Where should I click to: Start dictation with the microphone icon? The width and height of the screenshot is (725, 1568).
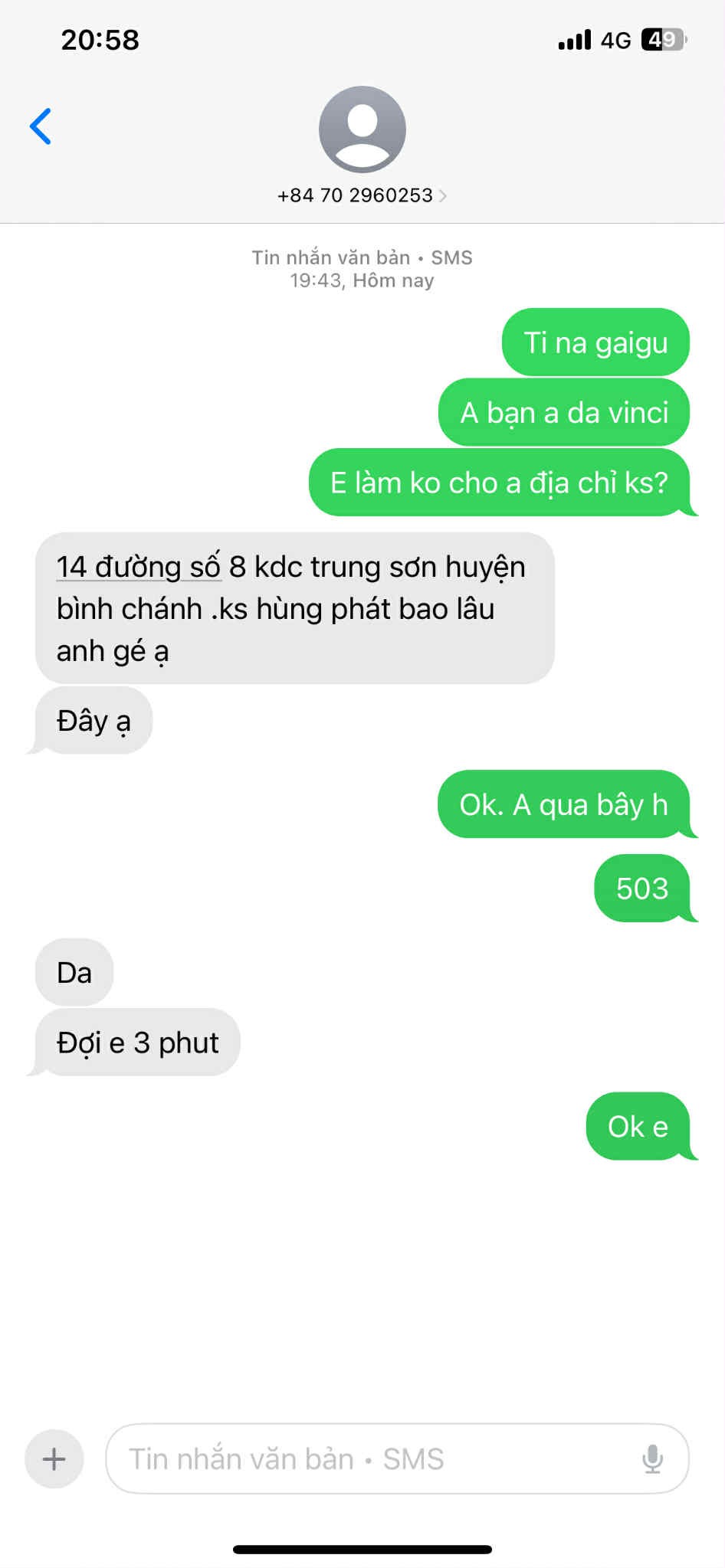[x=652, y=1458]
